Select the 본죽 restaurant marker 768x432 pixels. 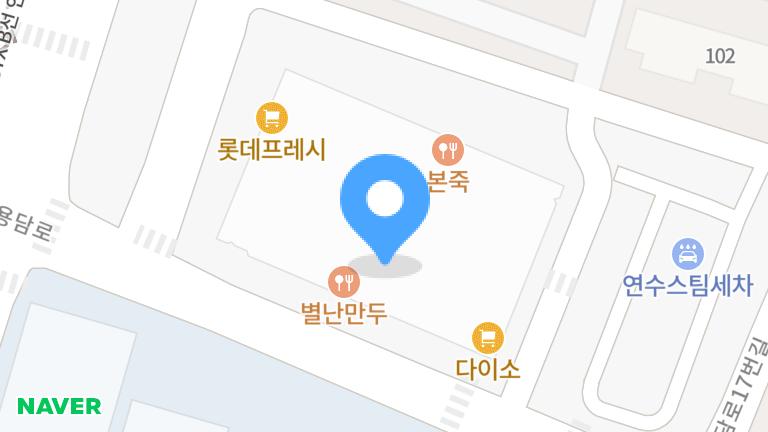[x=448, y=150]
